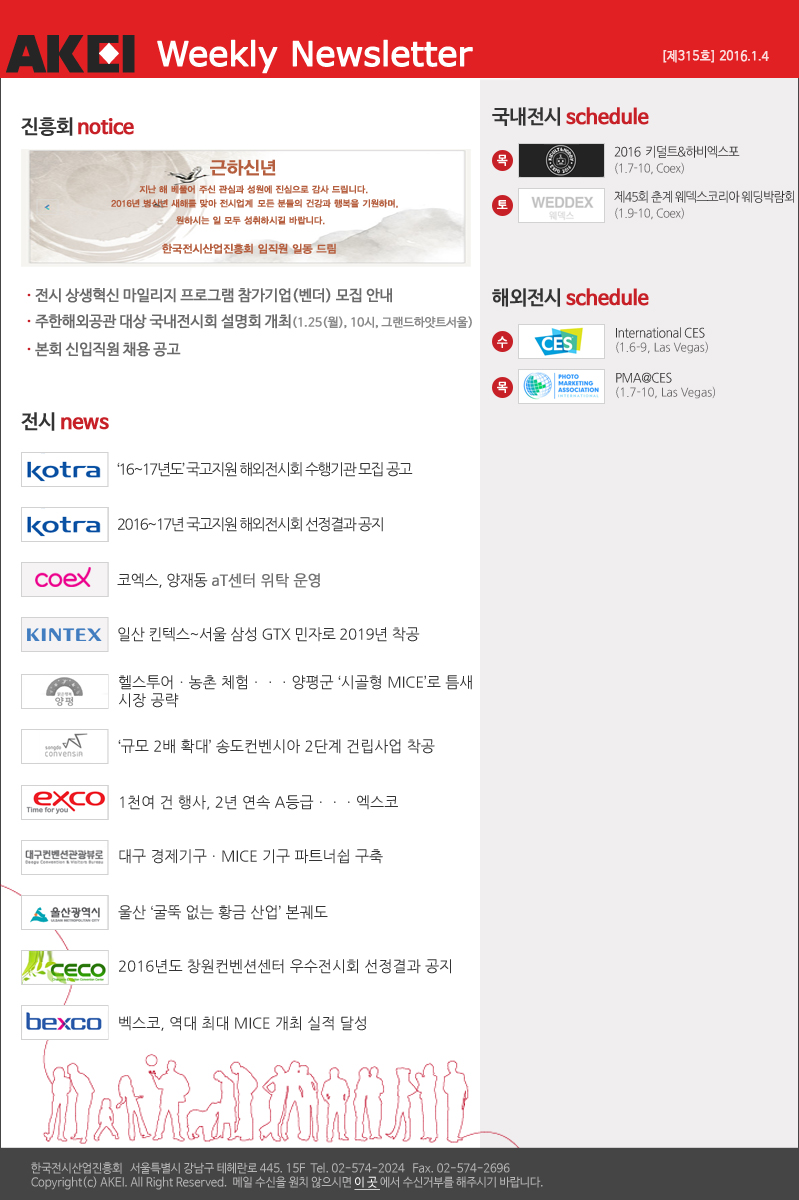The width and height of the screenshot is (799, 1200).
Task: Open the 일산 킨텍스 GTX 2019년 착공 article
Action: [x=268, y=634]
